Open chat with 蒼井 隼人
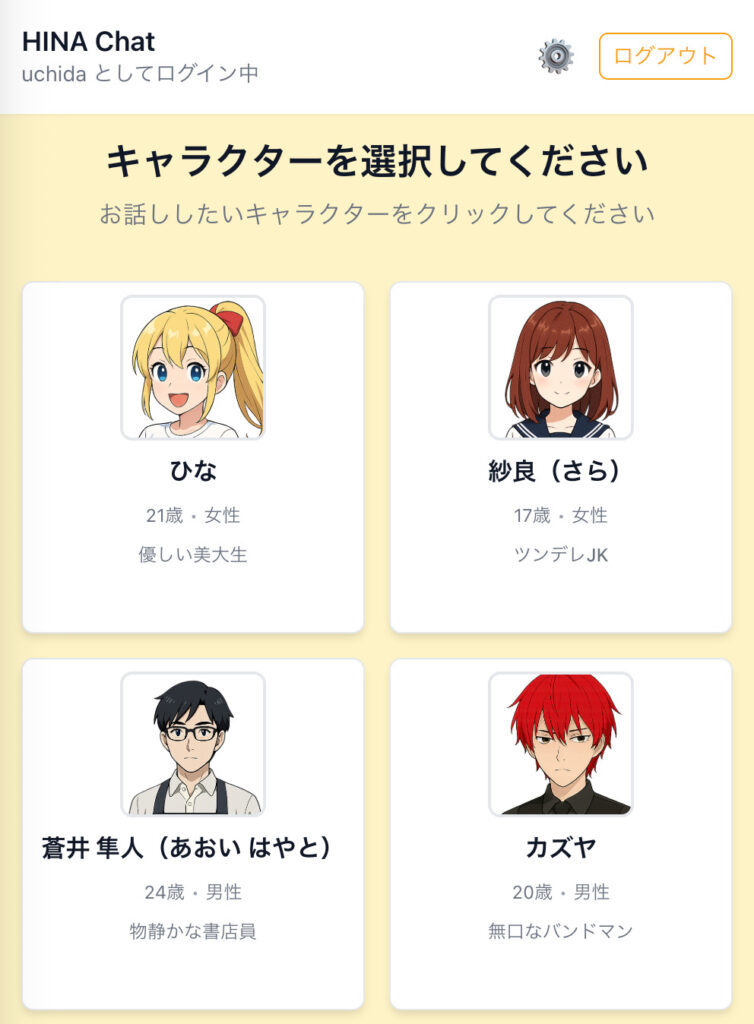 click(193, 833)
